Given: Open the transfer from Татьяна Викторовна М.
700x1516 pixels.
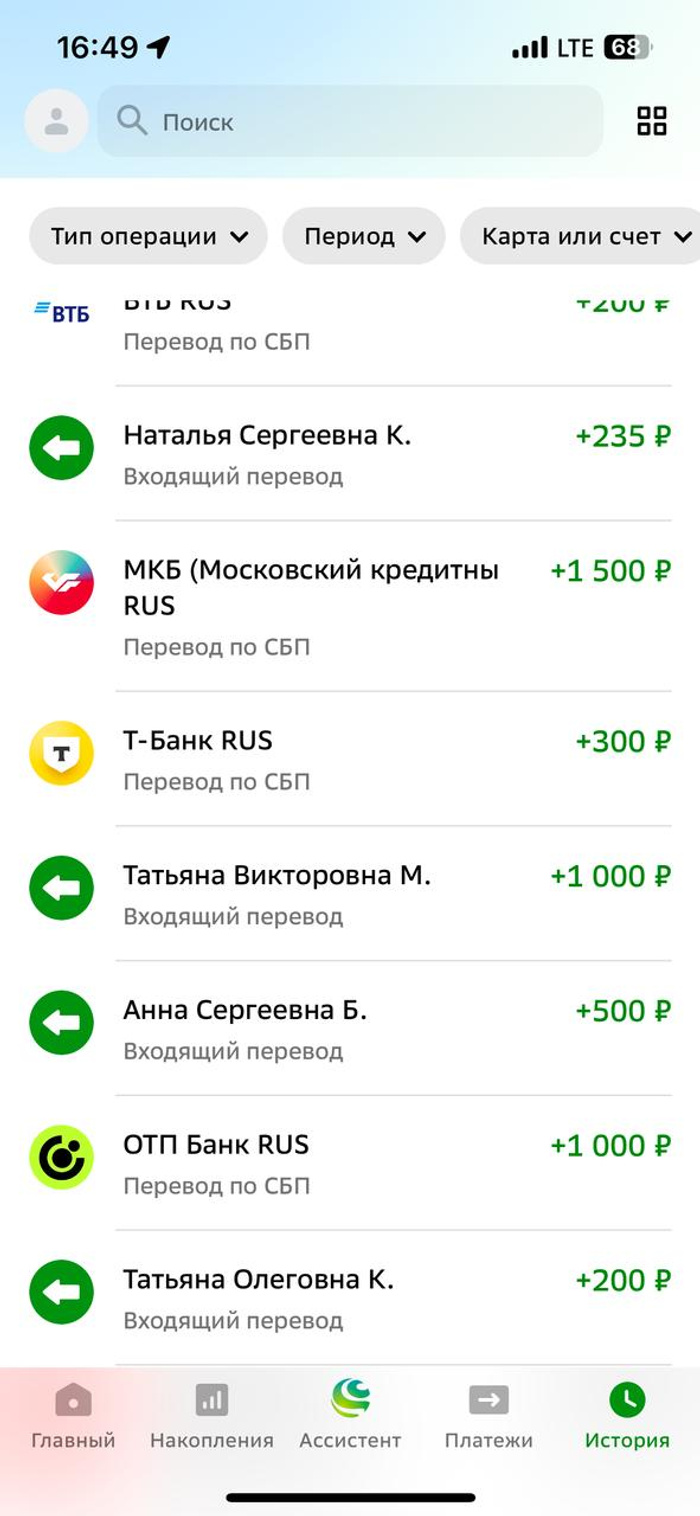Looking at the screenshot, I should point(350,893).
